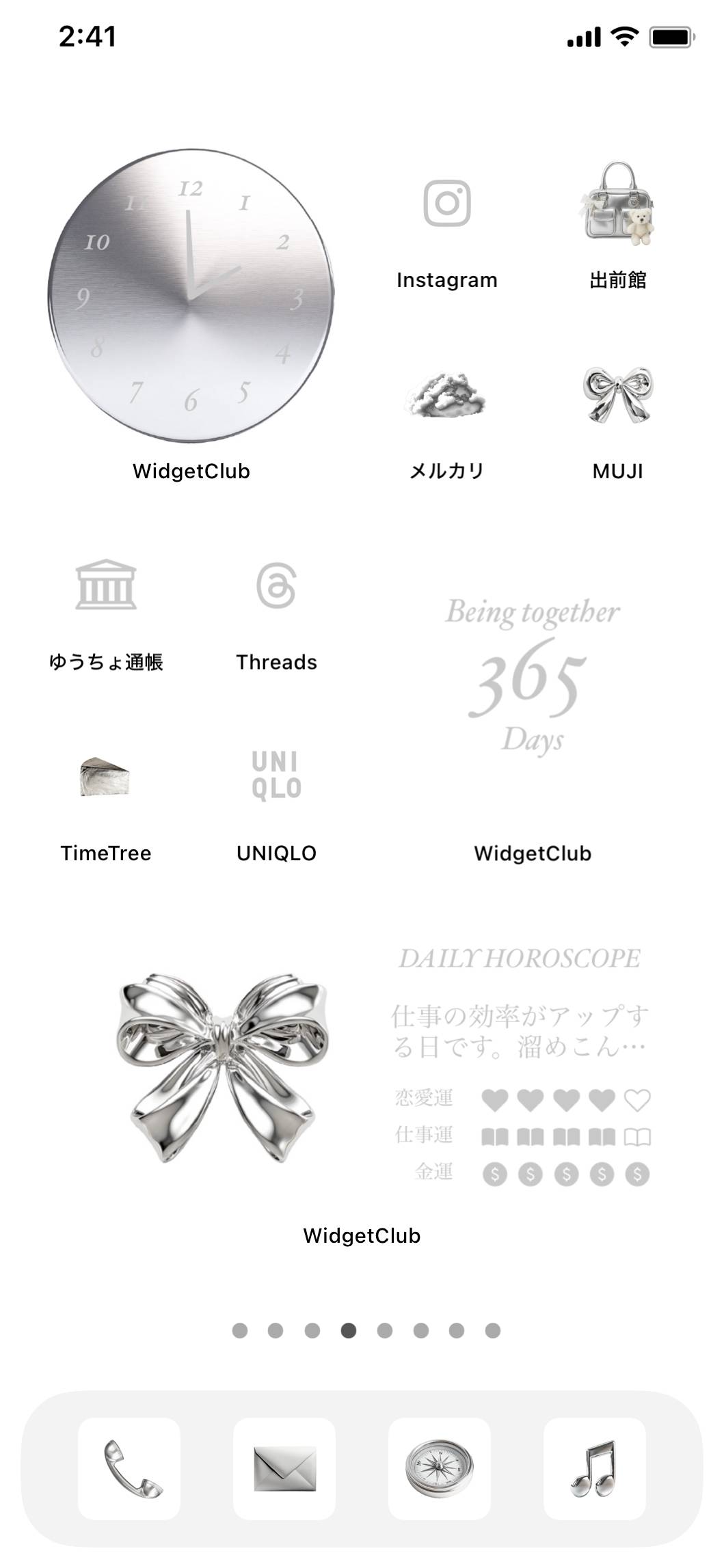Open the ゆうちょ通帳 app
Image resolution: width=724 pixels, height=1568 pixels.
(105, 586)
